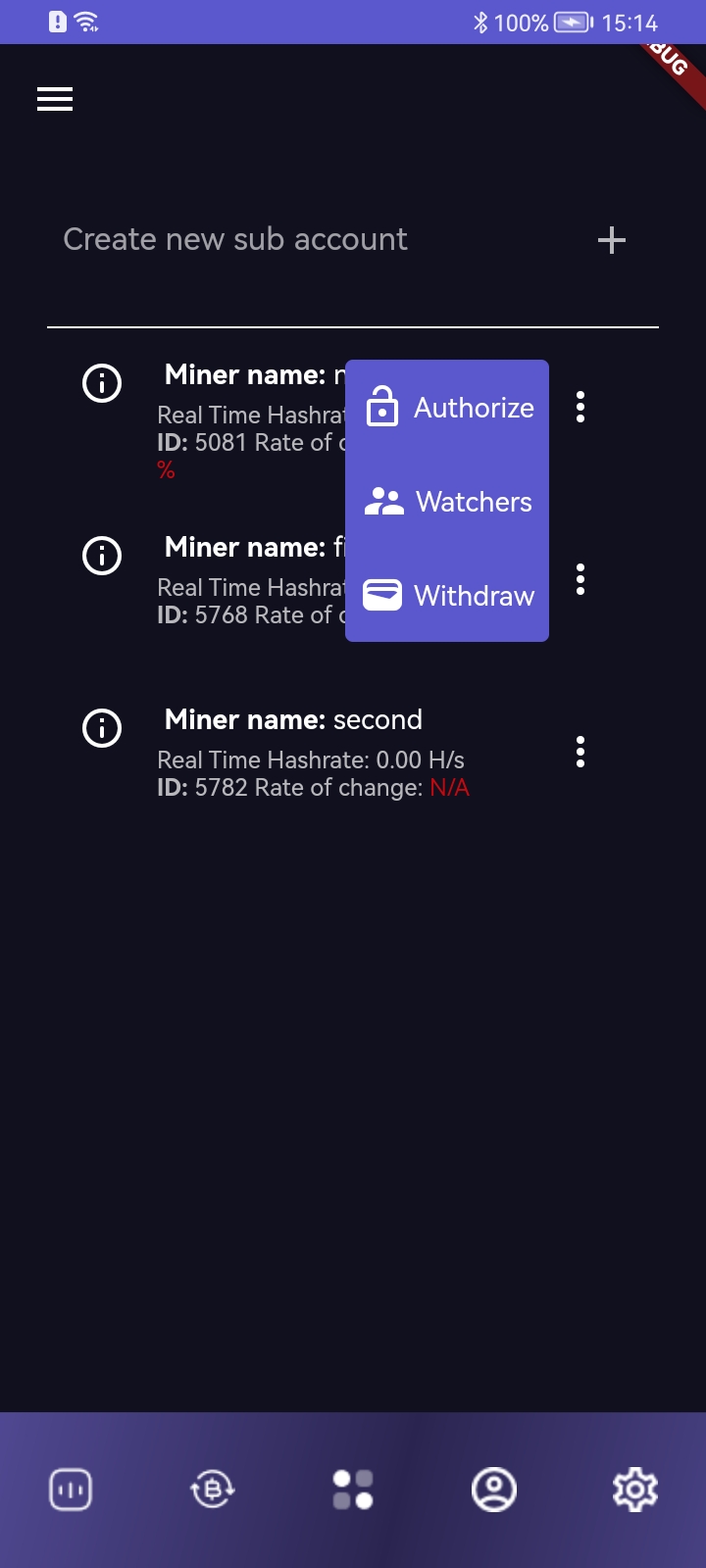706x1568 pixels.
Task: Open the three-dot menu for miner second
Action: [580, 753]
